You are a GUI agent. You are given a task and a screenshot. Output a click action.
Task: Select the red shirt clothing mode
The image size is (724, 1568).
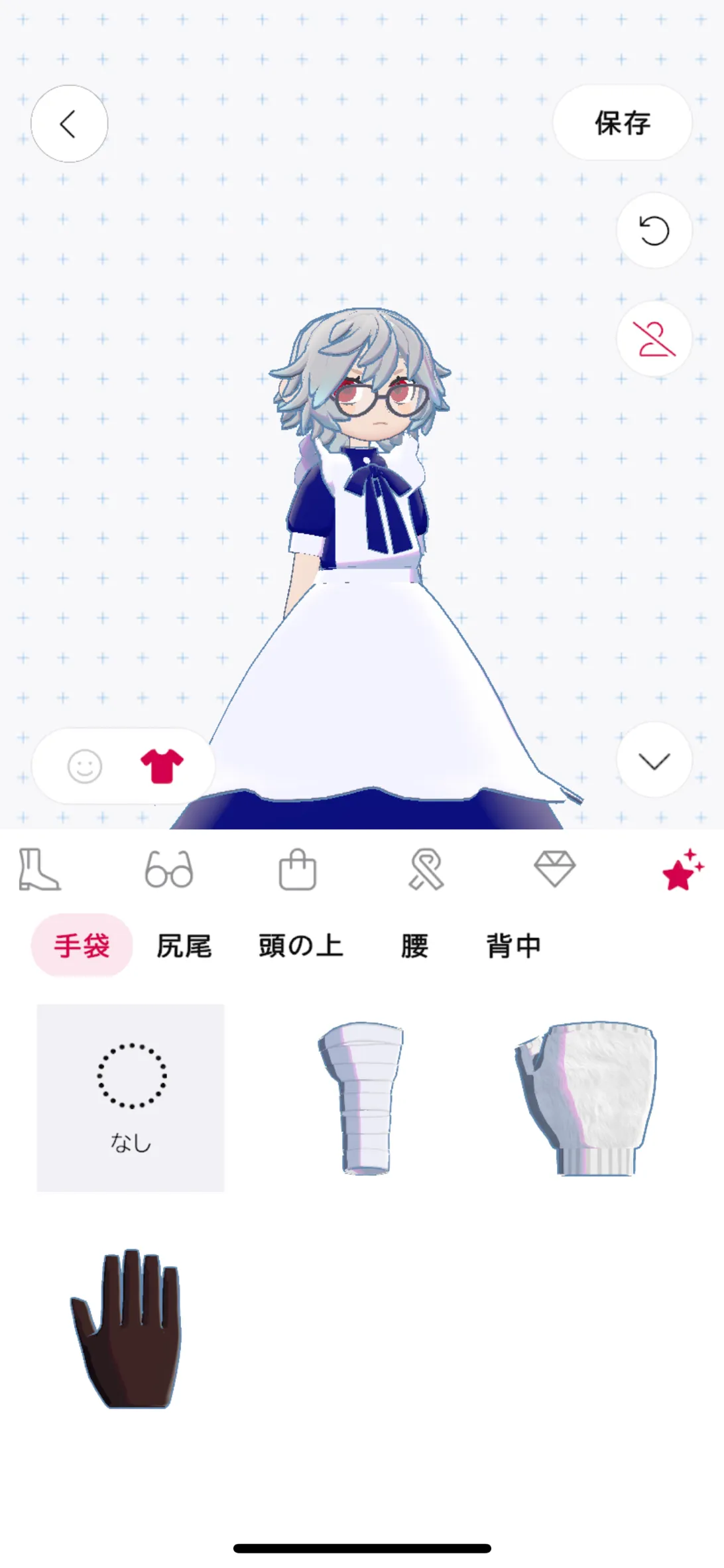(x=162, y=766)
